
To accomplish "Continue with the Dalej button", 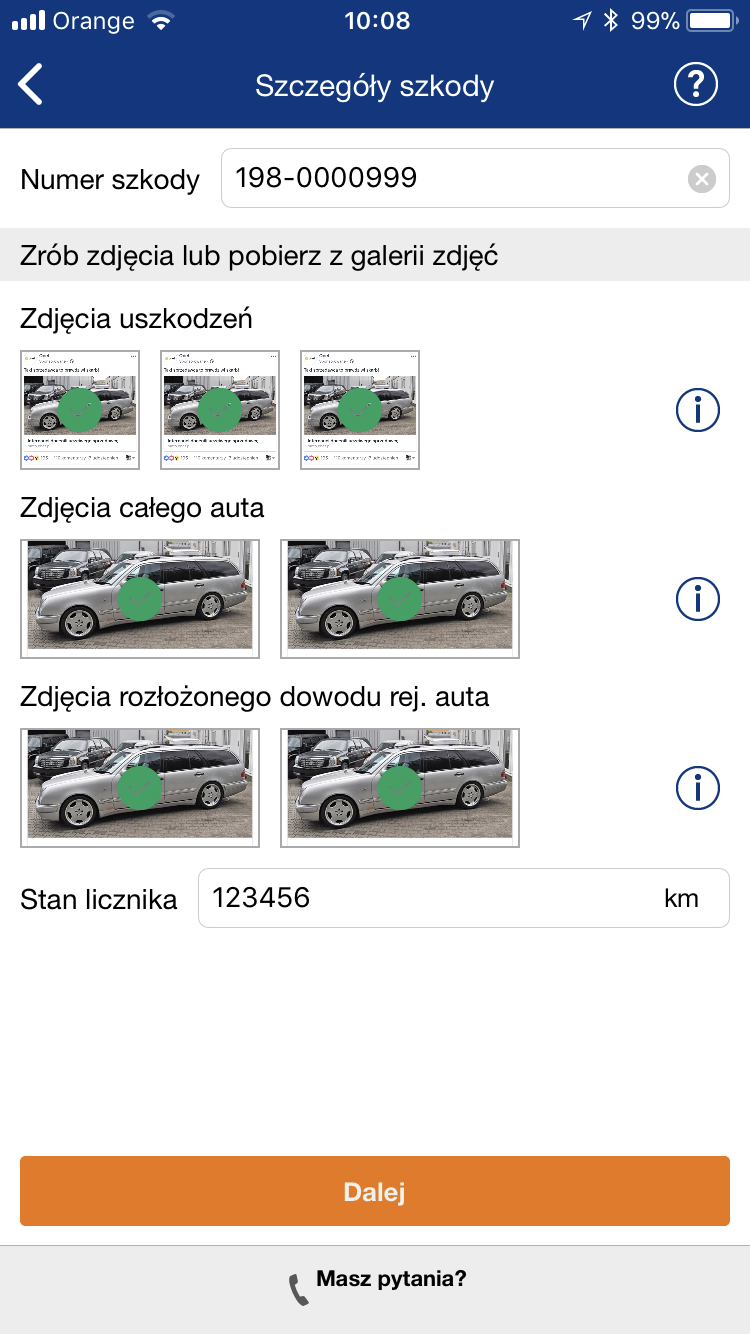I will pos(375,1191).
